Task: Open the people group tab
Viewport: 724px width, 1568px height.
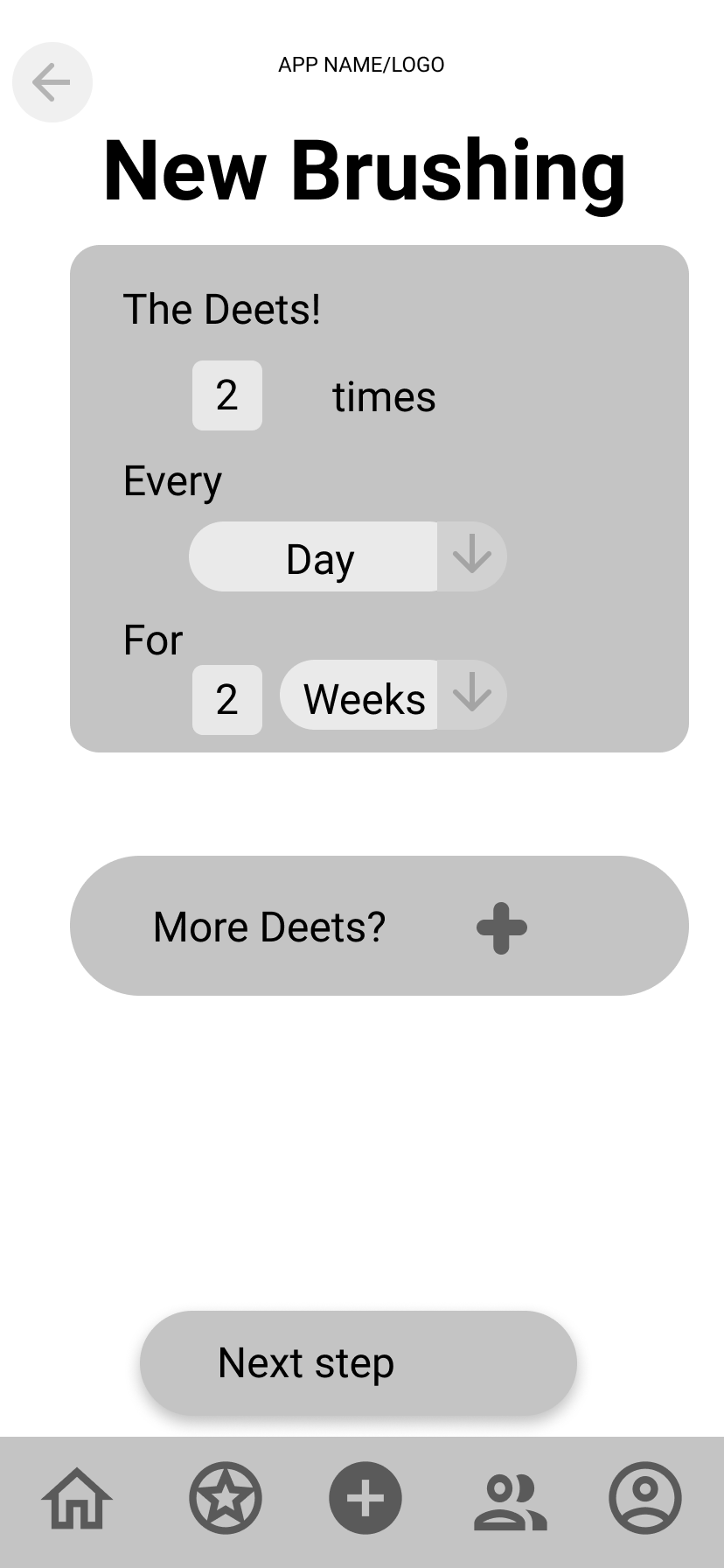Action: coord(511,1501)
